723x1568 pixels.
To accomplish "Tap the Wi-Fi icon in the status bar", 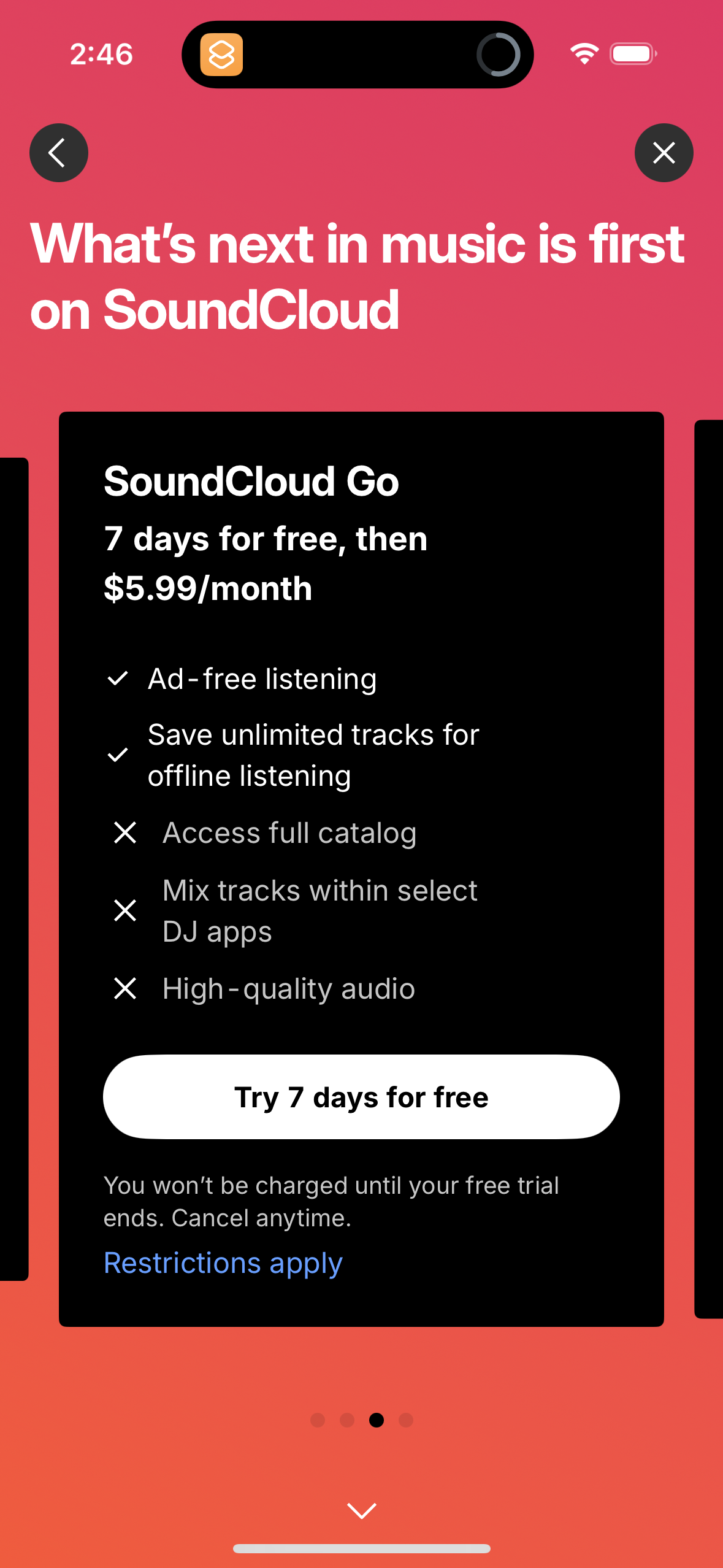I will pos(583,53).
